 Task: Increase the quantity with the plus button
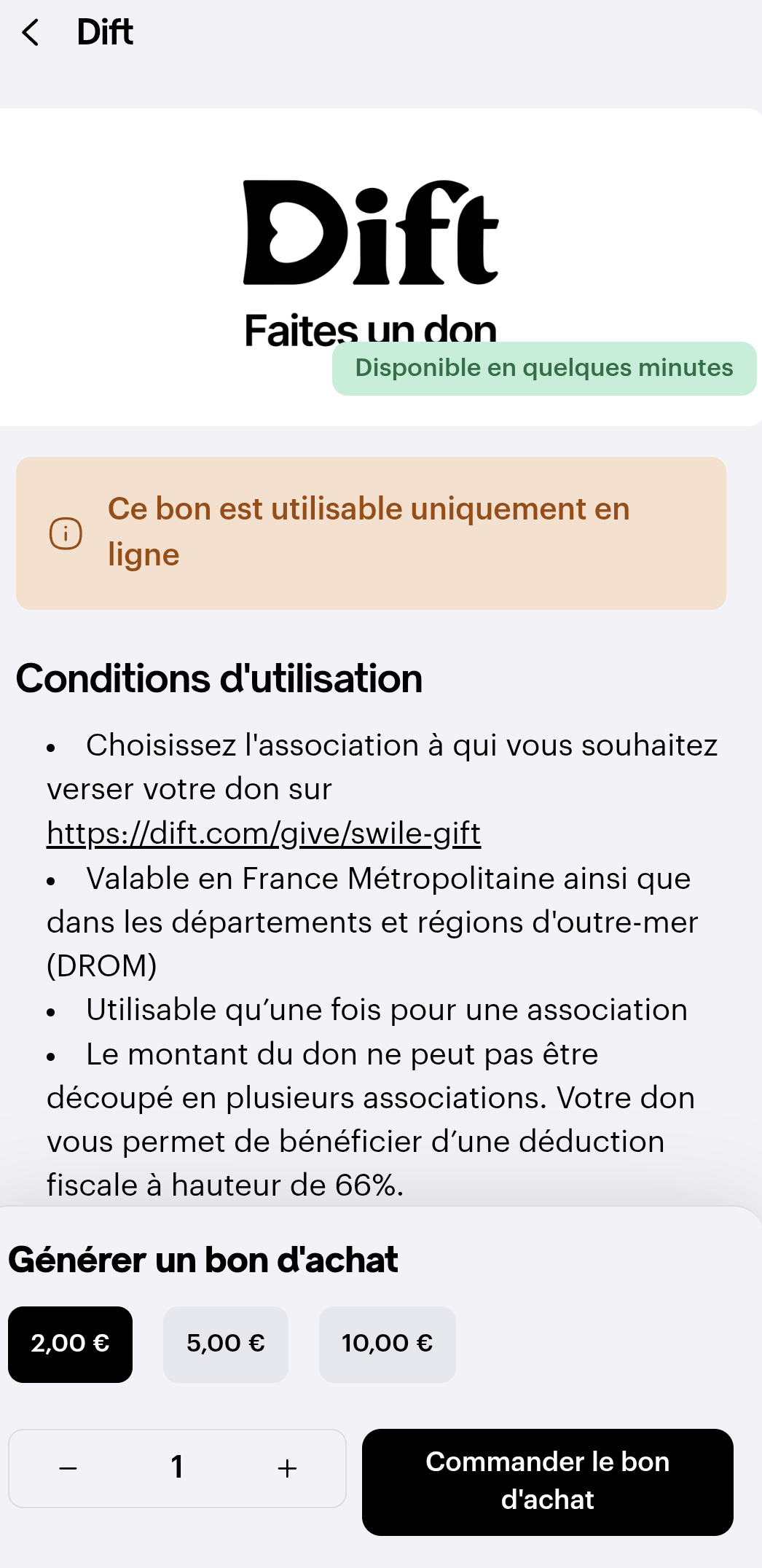pos(287,1468)
